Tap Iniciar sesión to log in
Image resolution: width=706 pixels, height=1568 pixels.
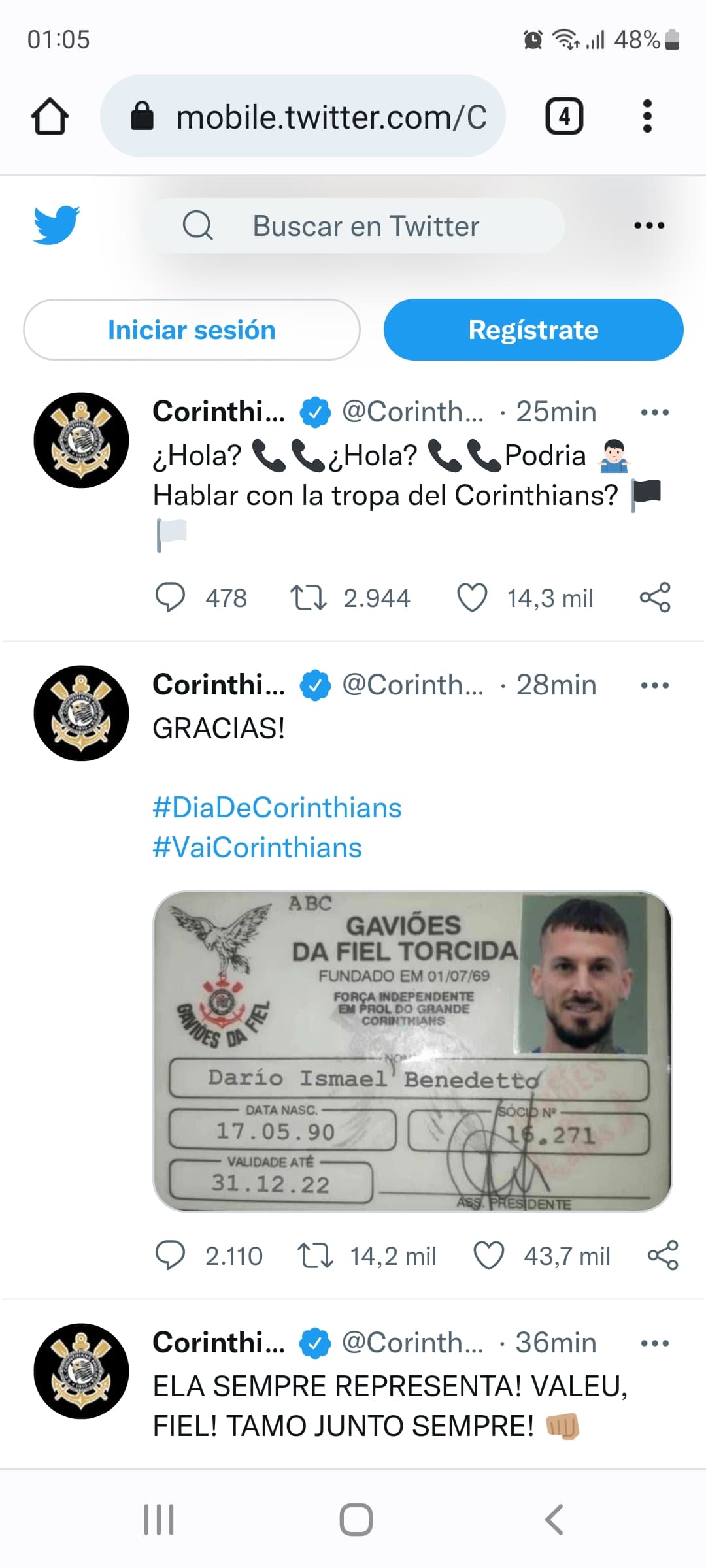coord(192,330)
